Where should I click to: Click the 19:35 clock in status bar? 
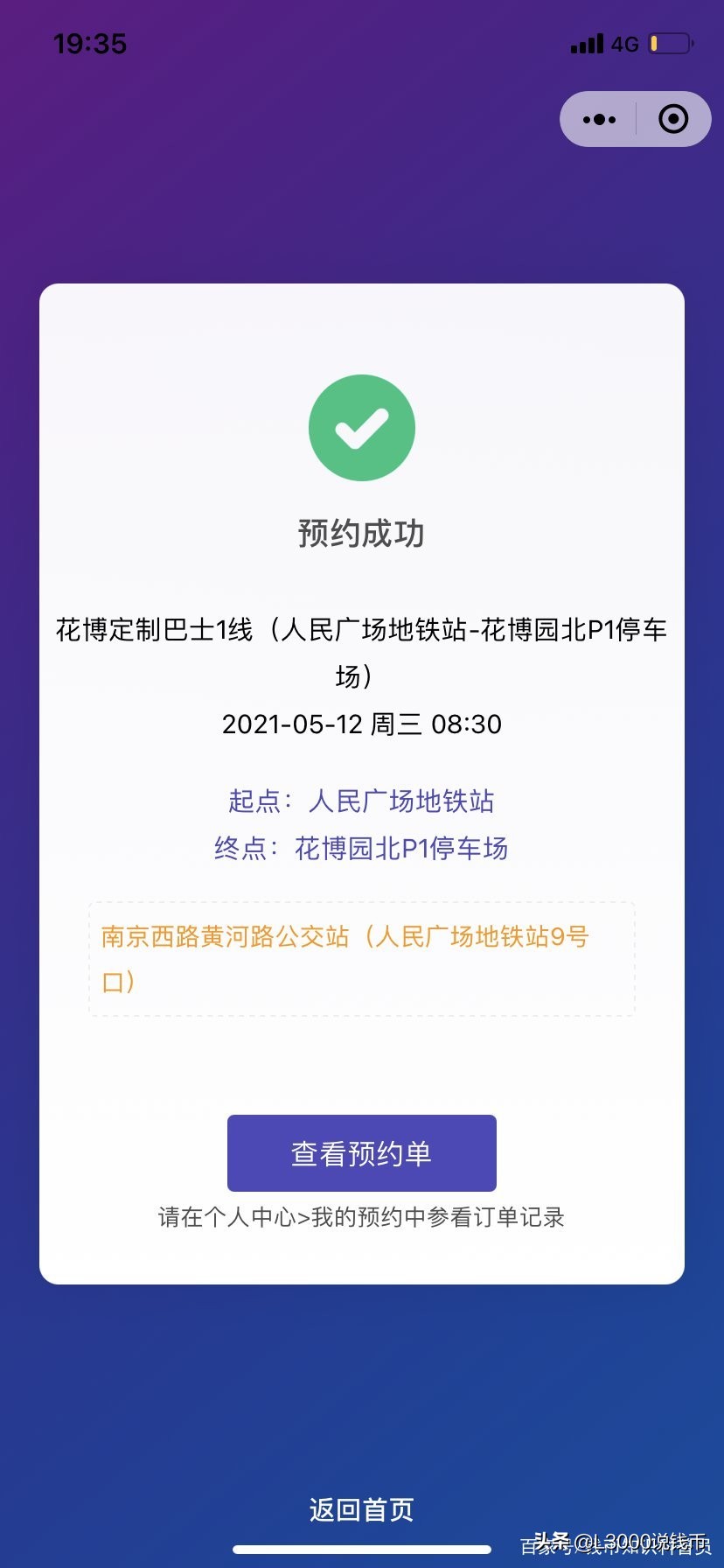pos(90,43)
